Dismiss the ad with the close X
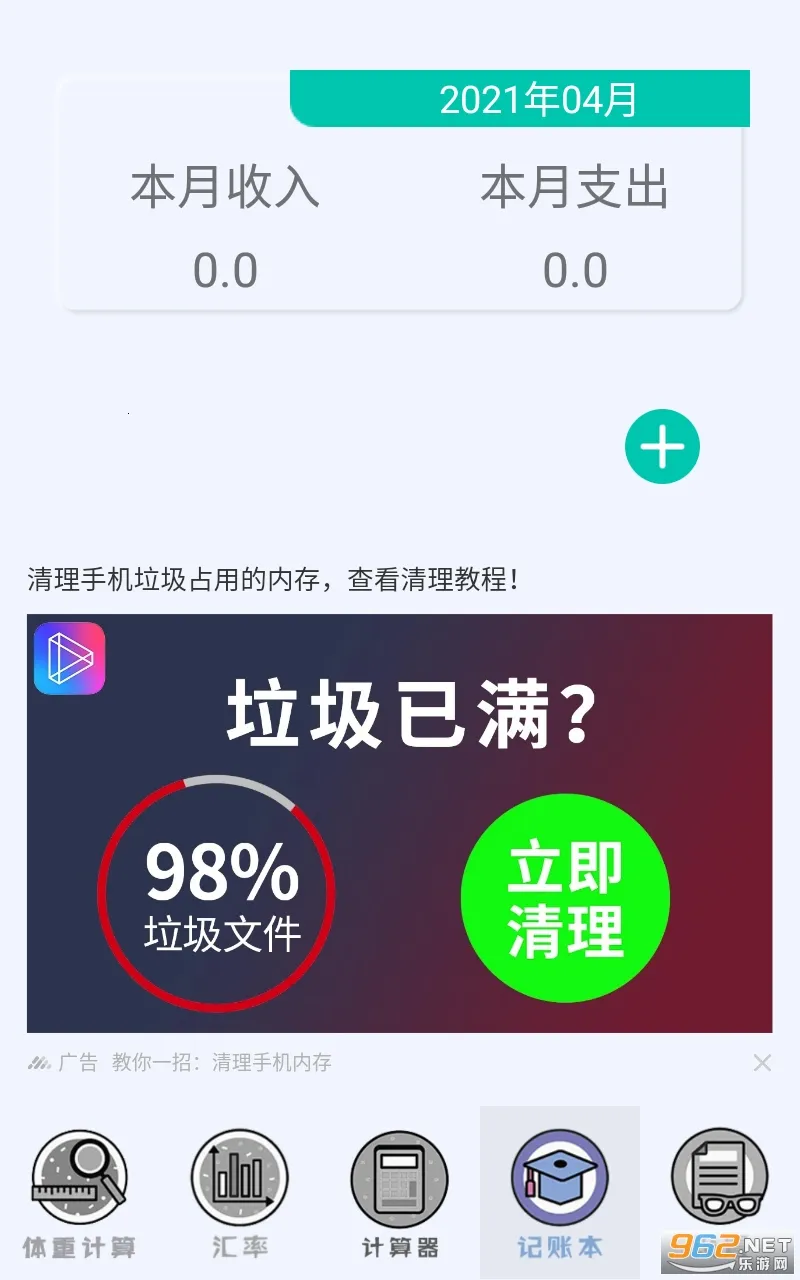 click(x=762, y=1063)
